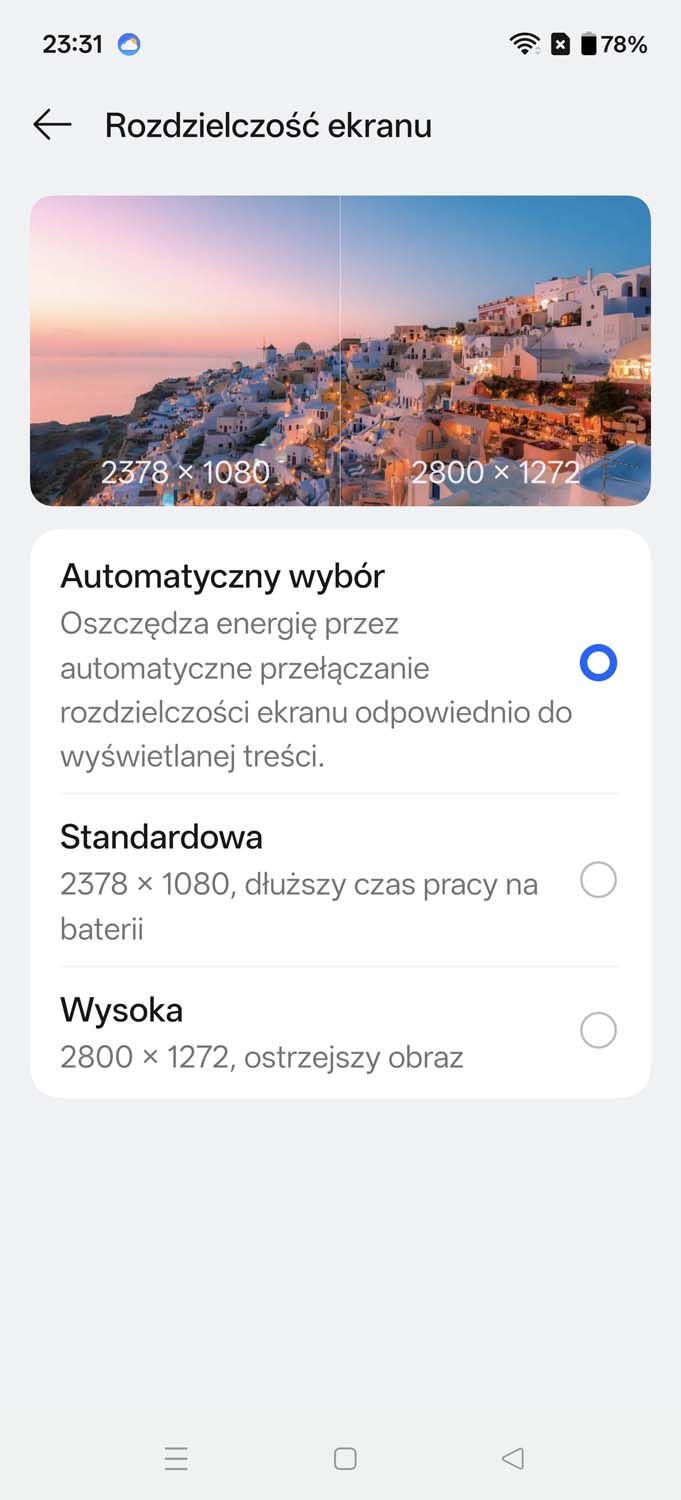Select the Automatyczny wybór option
The width and height of the screenshot is (681, 1500).
598,664
